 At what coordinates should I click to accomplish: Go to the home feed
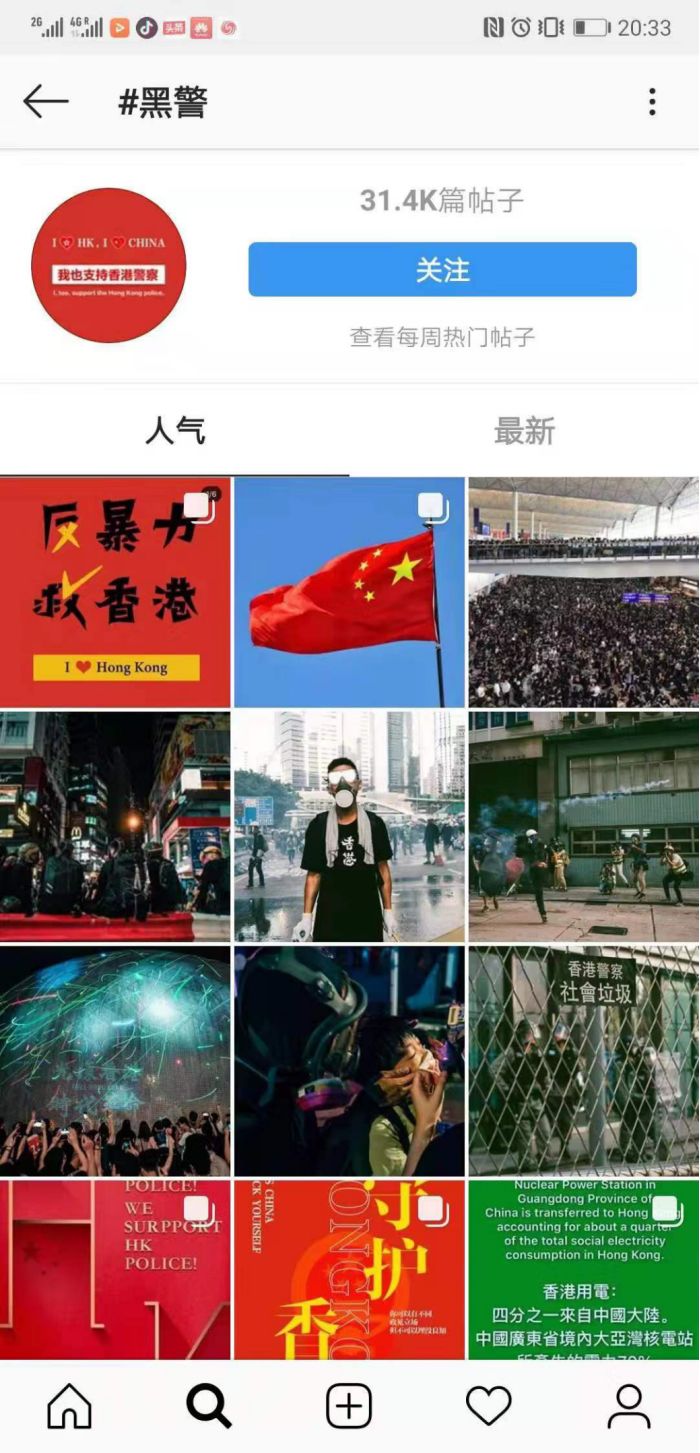point(69,1407)
